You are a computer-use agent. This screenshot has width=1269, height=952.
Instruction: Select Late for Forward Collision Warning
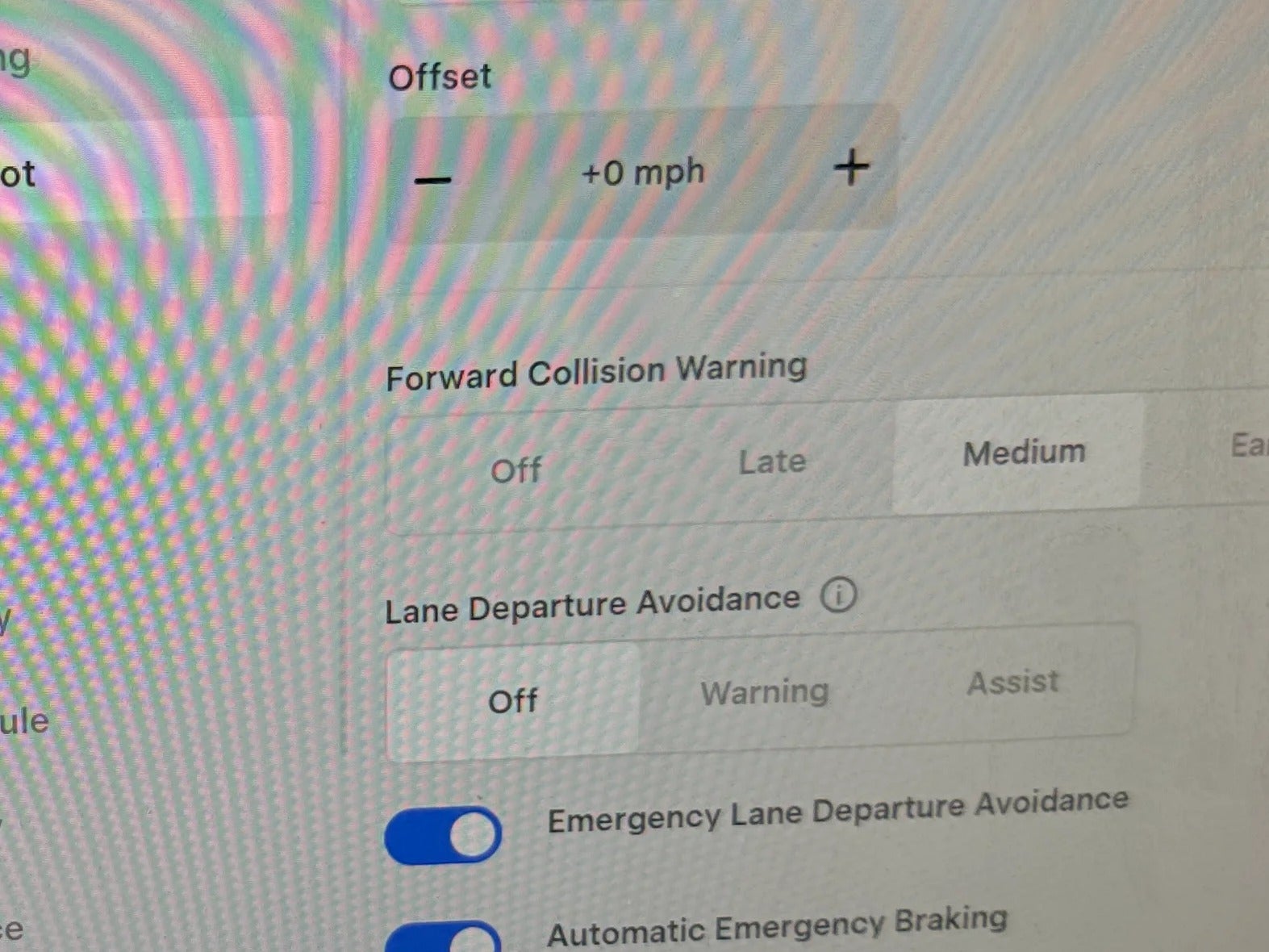click(772, 462)
